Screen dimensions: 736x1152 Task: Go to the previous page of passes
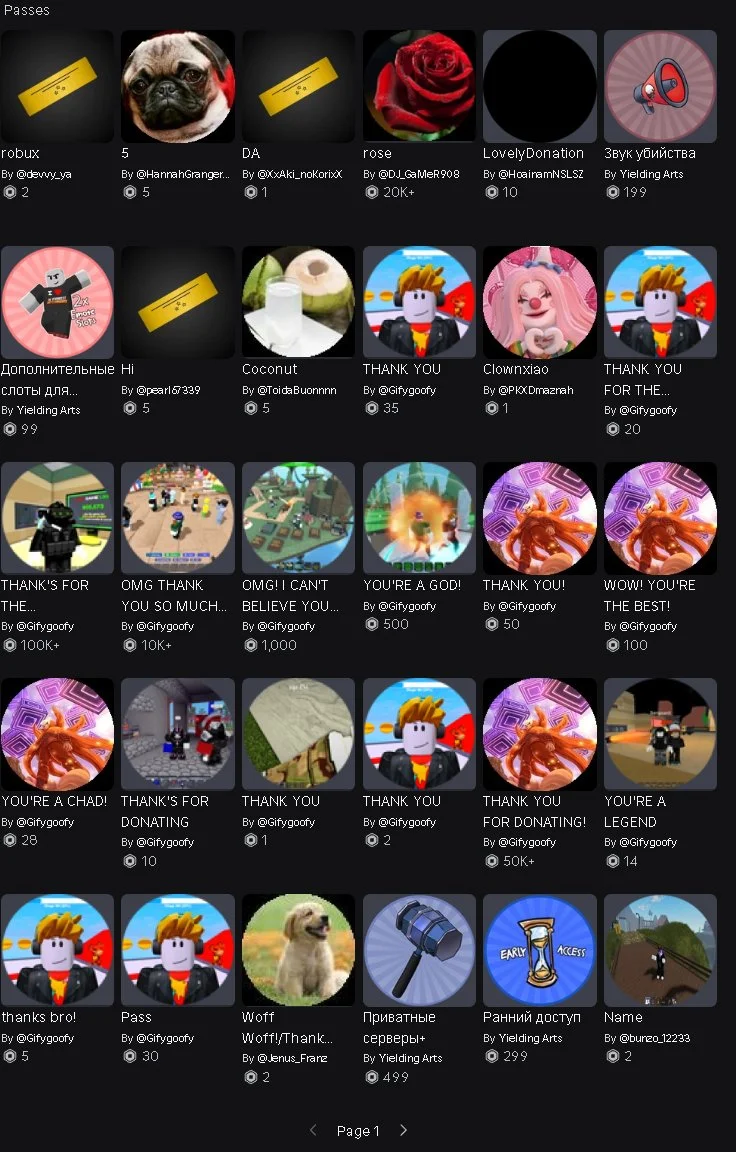tap(313, 1130)
